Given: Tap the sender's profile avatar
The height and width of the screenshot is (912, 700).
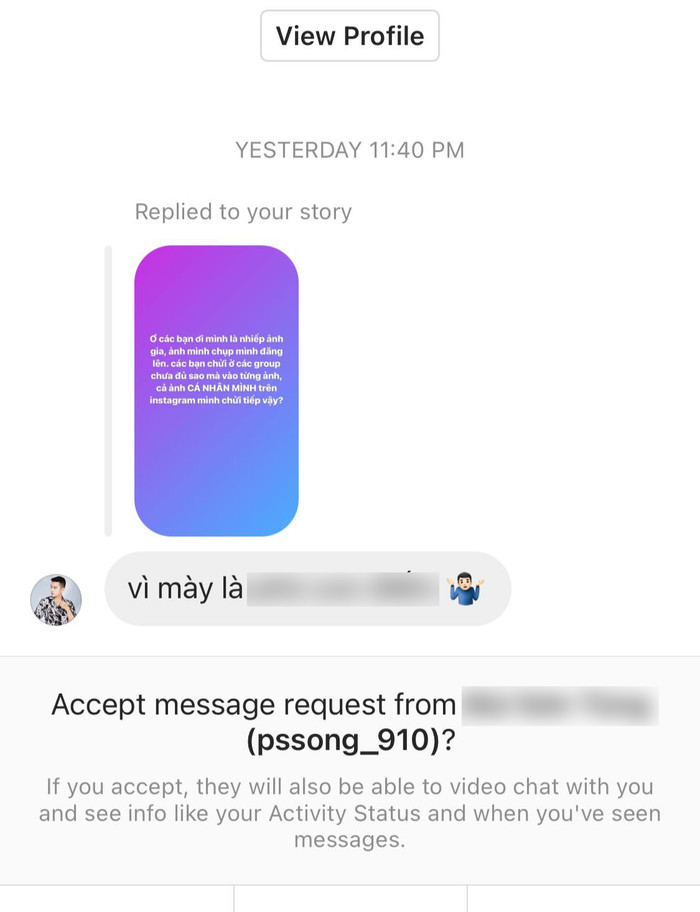Looking at the screenshot, I should 56,599.
